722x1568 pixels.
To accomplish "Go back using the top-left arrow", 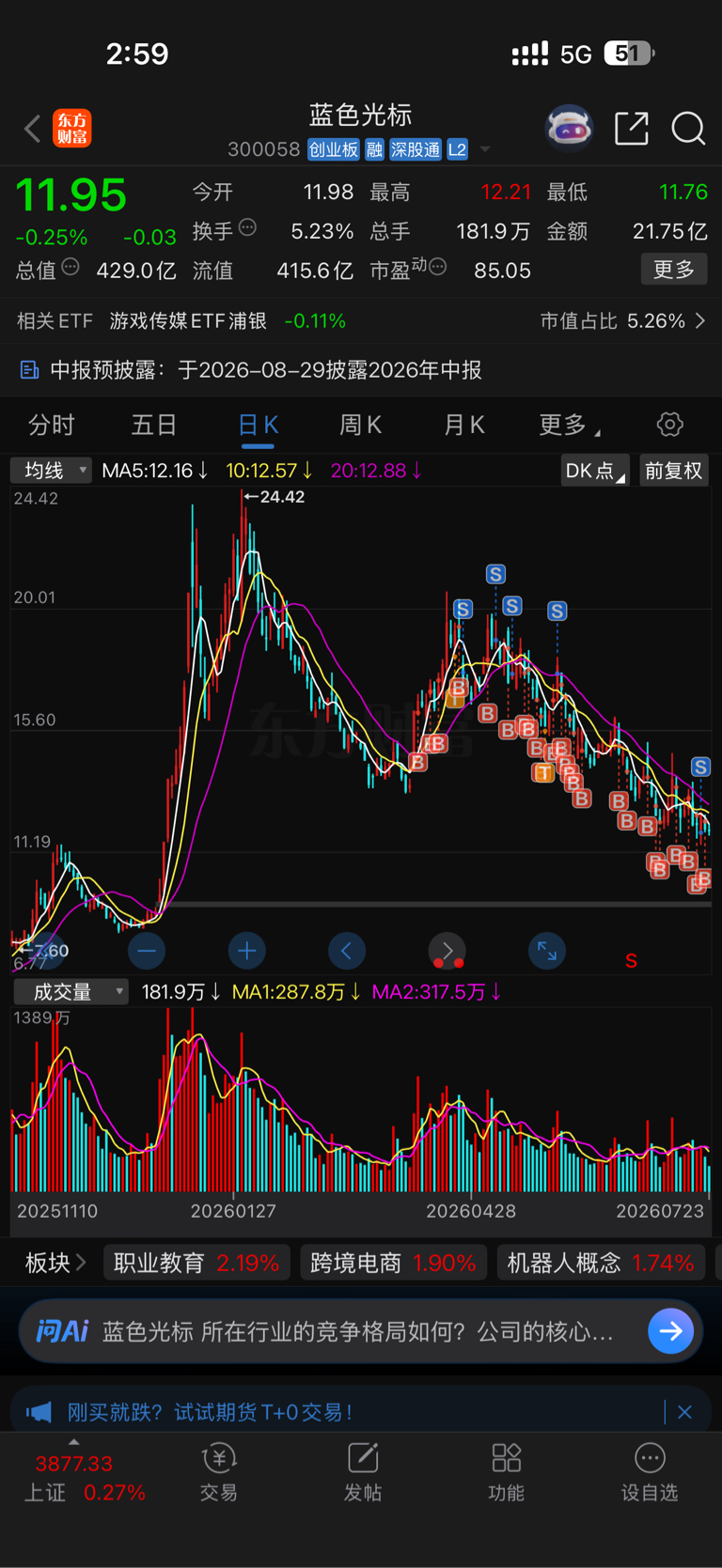I will click(x=33, y=129).
